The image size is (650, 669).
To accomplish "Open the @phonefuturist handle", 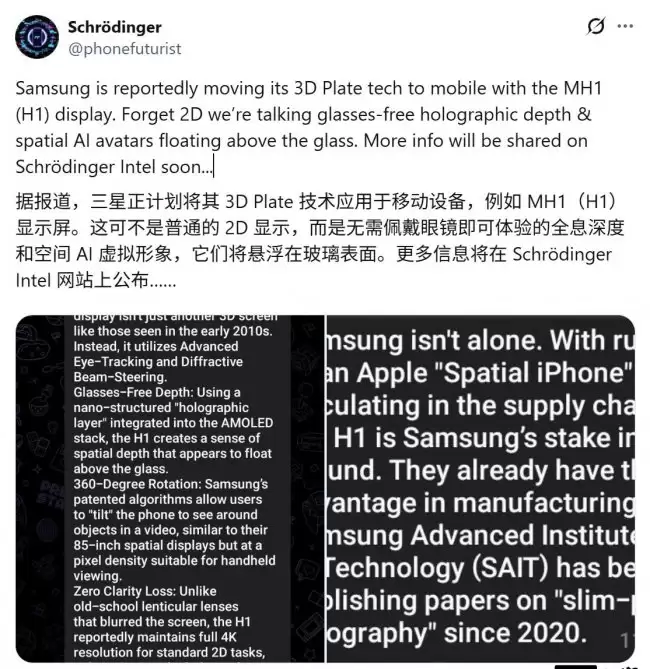I will coord(125,49).
